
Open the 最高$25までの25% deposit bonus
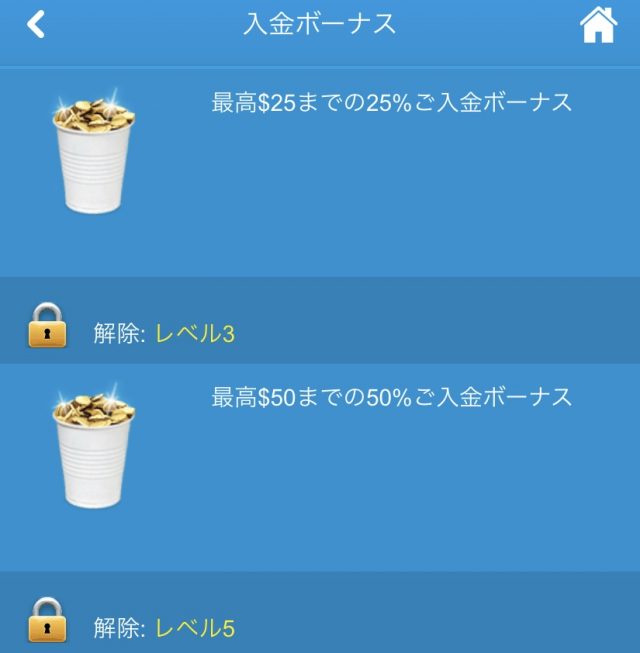(391, 103)
